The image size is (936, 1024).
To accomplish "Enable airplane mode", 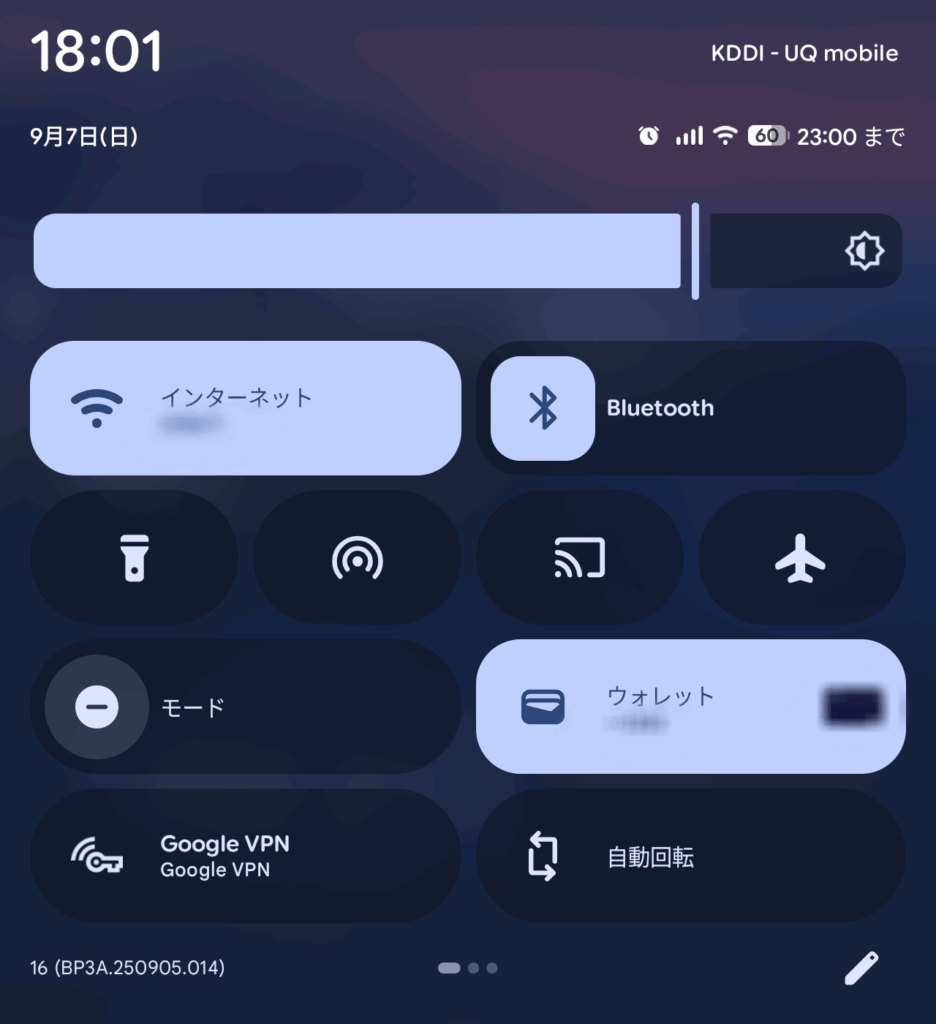I will (801, 558).
